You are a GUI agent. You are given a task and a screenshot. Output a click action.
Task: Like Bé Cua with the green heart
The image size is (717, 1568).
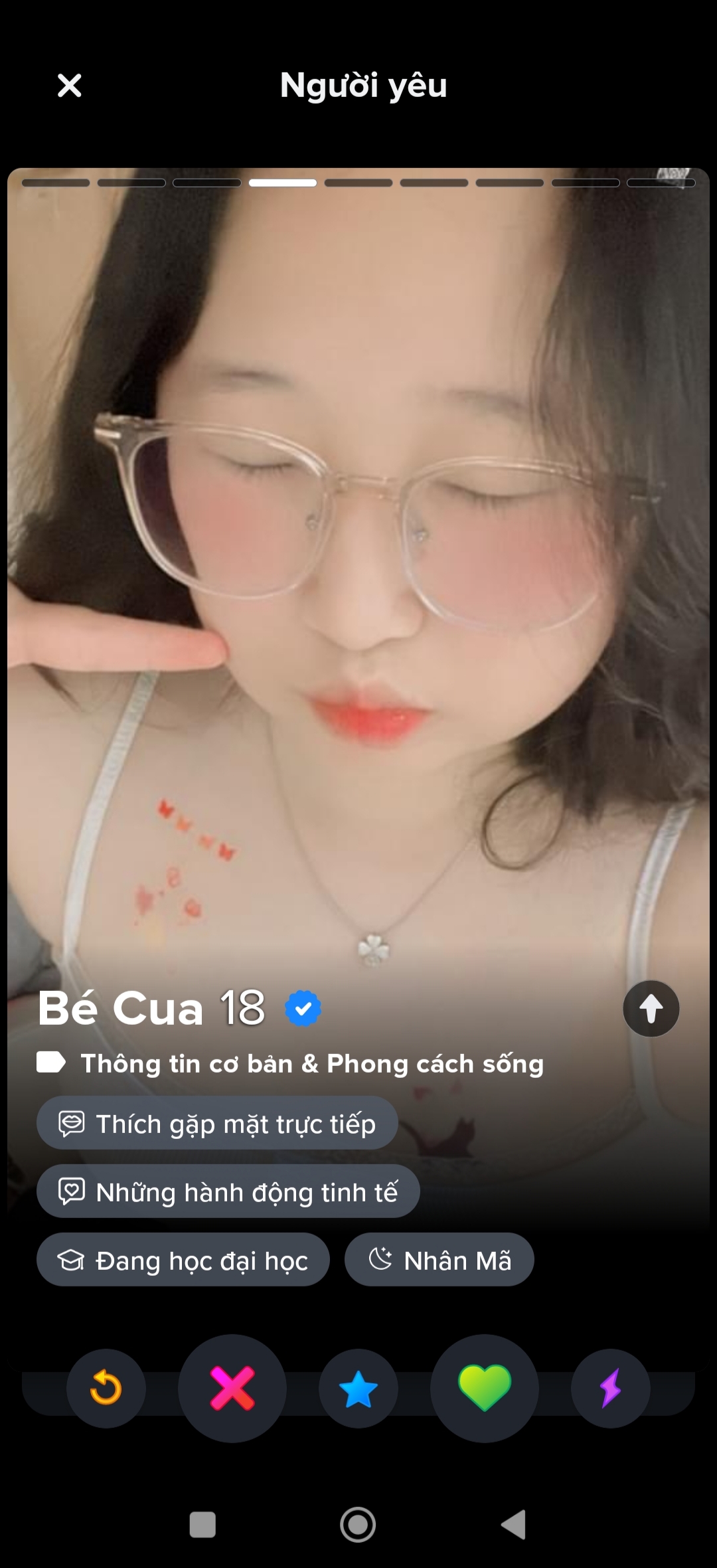pyautogui.click(x=485, y=1388)
